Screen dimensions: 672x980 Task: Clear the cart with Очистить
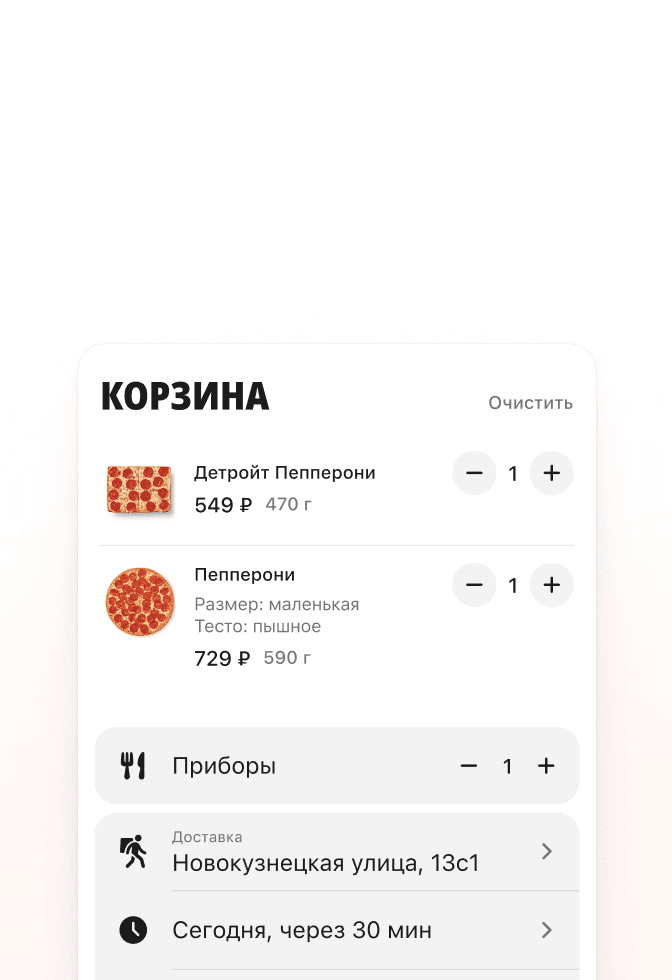530,403
